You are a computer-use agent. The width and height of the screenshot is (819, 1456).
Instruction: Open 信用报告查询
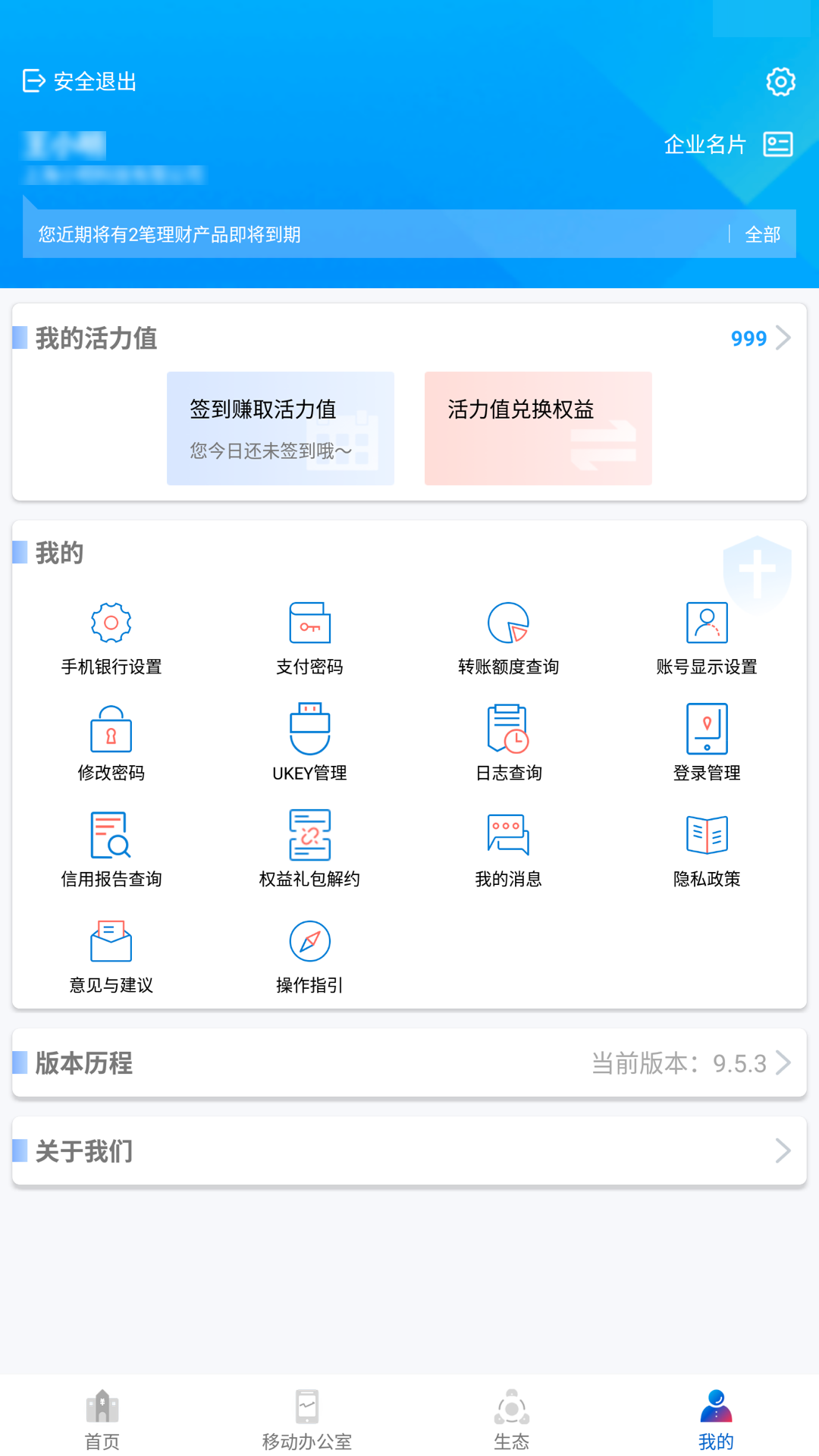111,850
